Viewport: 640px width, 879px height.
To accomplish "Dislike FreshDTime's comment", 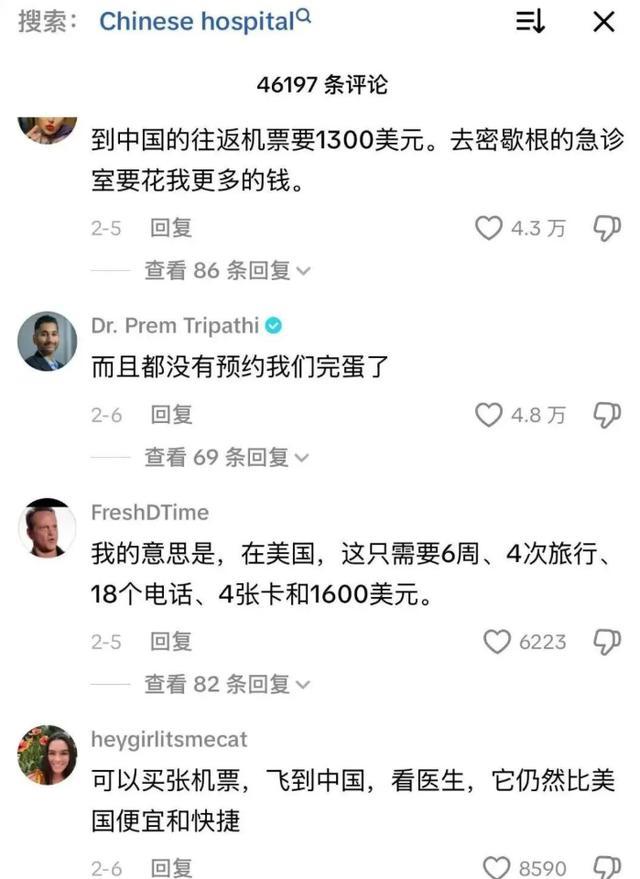I will tap(607, 642).
